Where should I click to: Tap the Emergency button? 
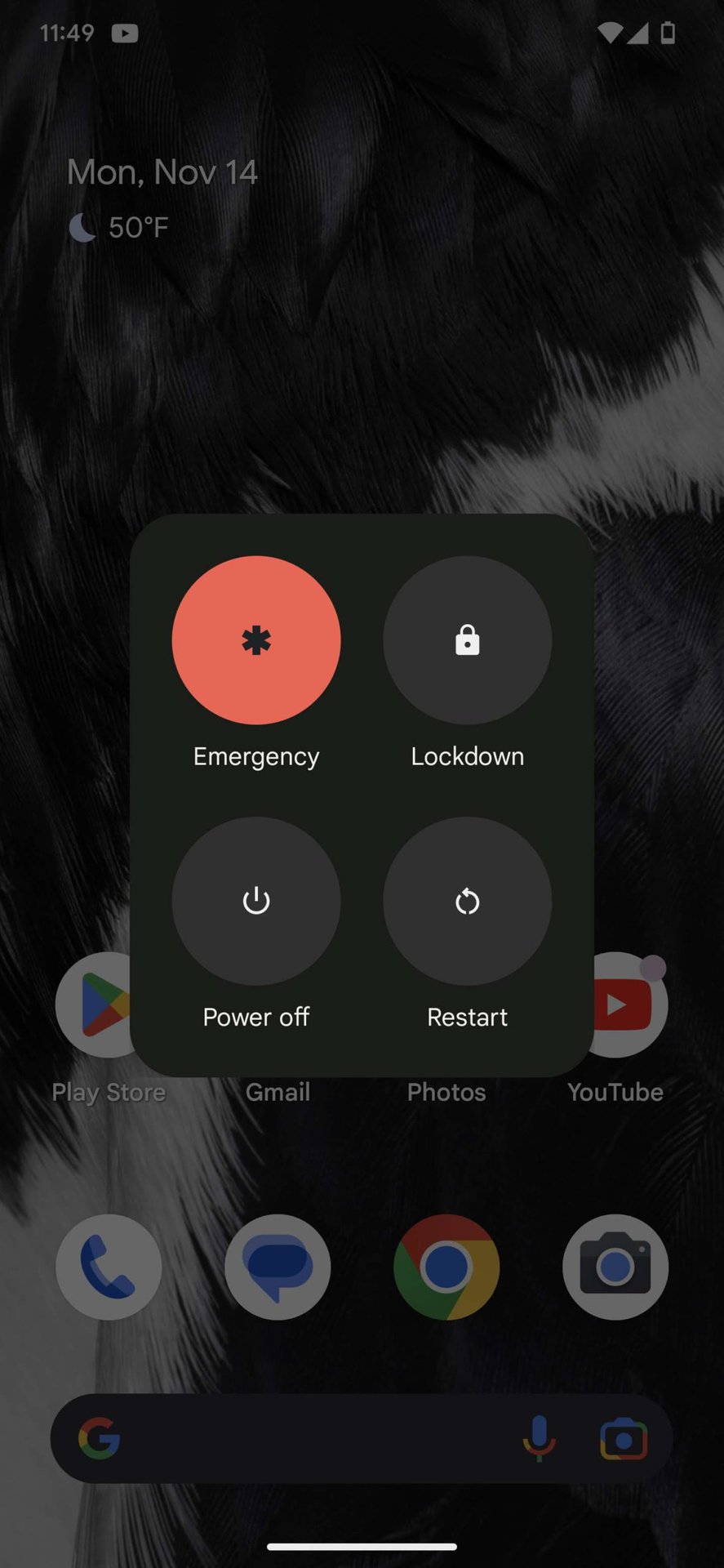click(255, 640)
